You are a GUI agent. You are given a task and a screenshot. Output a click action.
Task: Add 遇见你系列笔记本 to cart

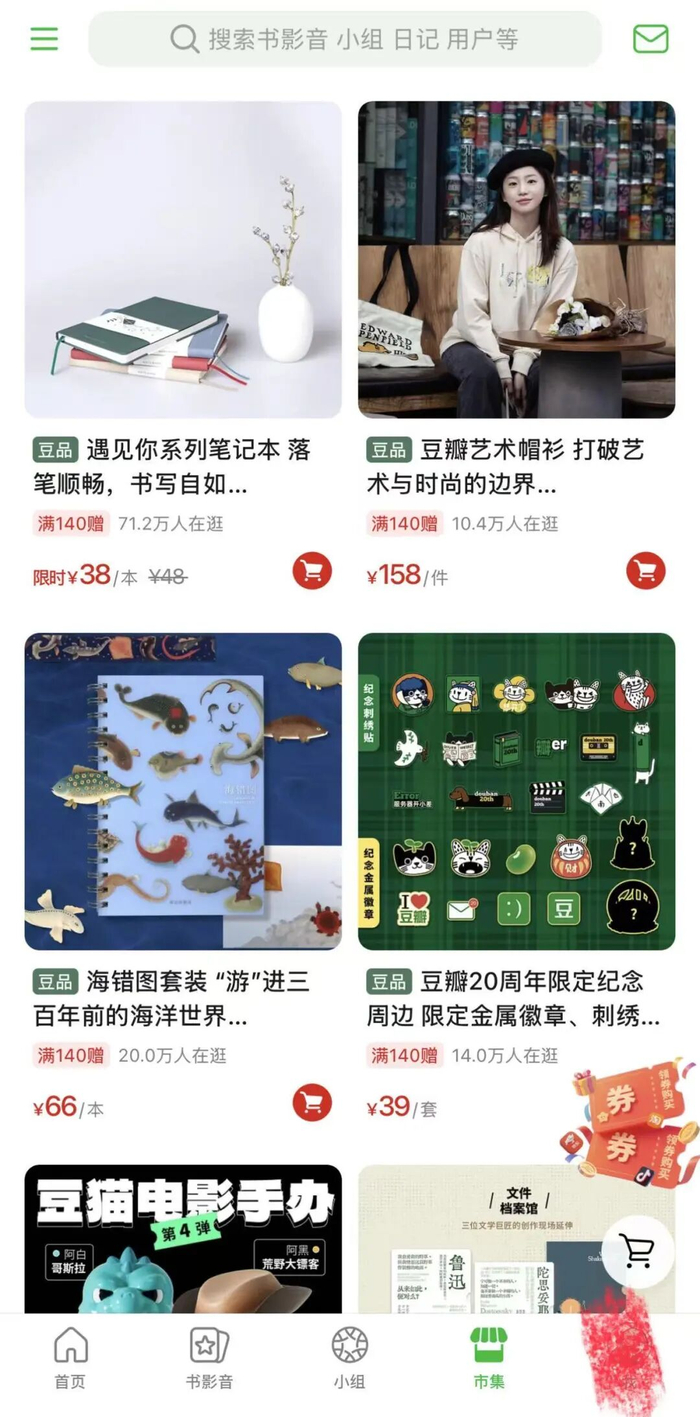tap(312, 571)
